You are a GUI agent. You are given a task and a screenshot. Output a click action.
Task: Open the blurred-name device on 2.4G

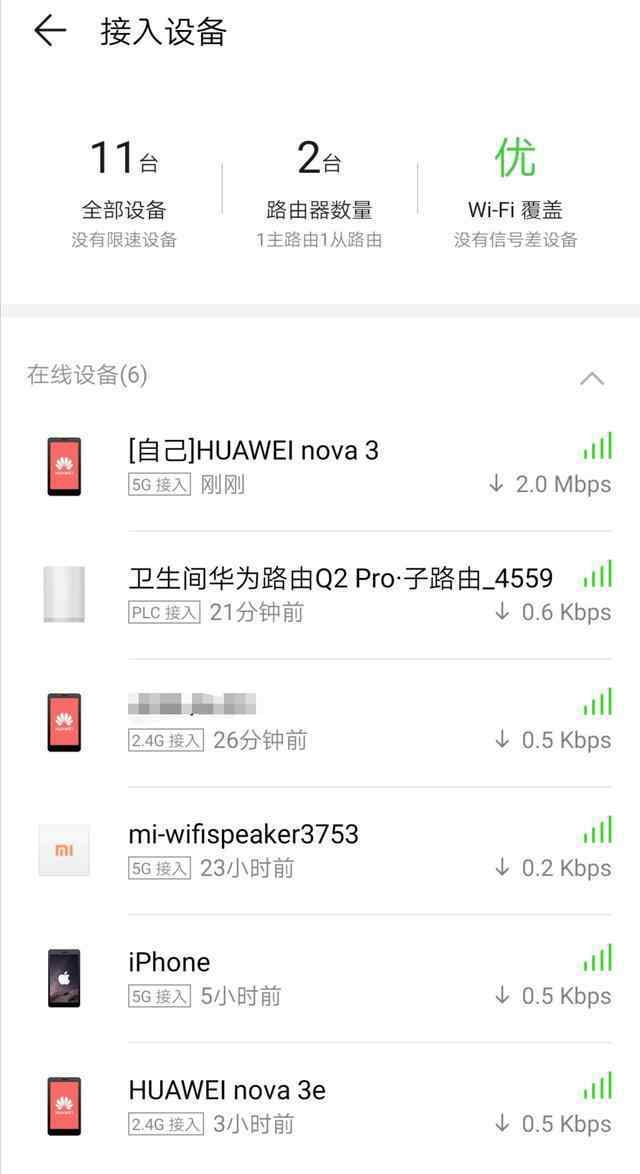pos(320,722)
